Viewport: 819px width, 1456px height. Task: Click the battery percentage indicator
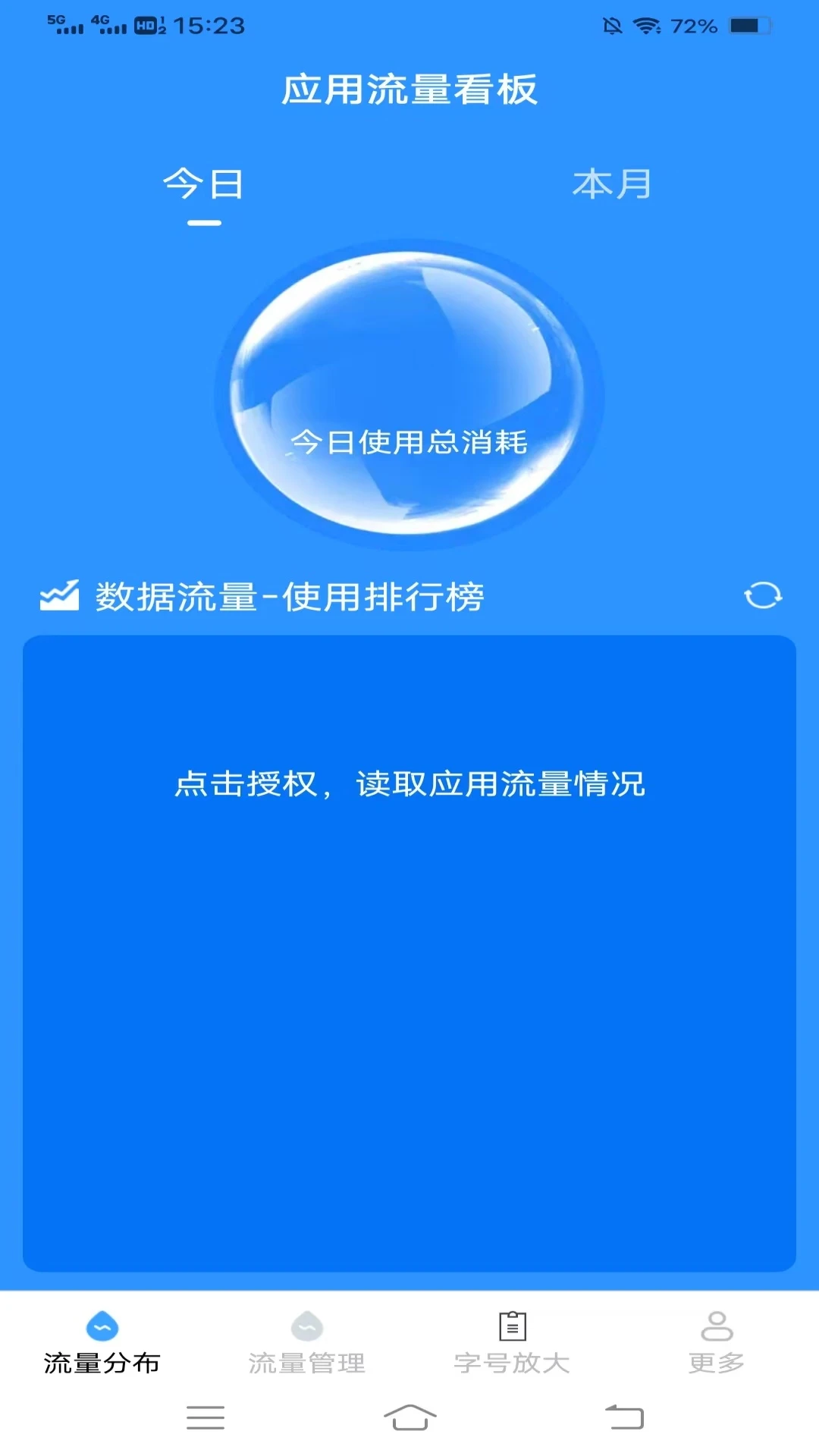(694, 24)
